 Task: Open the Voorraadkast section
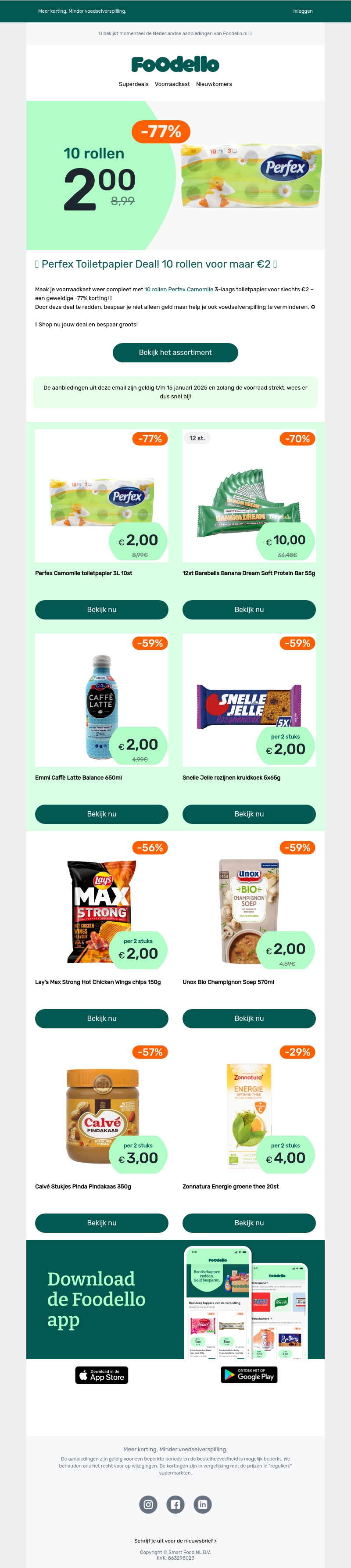click(x=172, y=84)
